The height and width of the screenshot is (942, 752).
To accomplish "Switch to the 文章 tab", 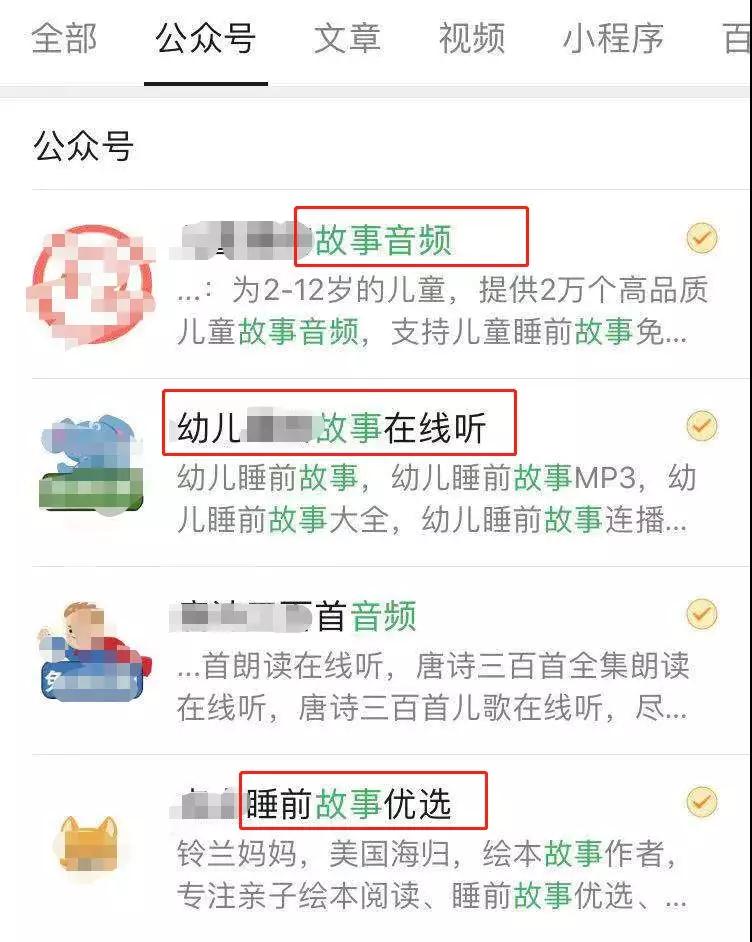I will click(x=347, y=39).
